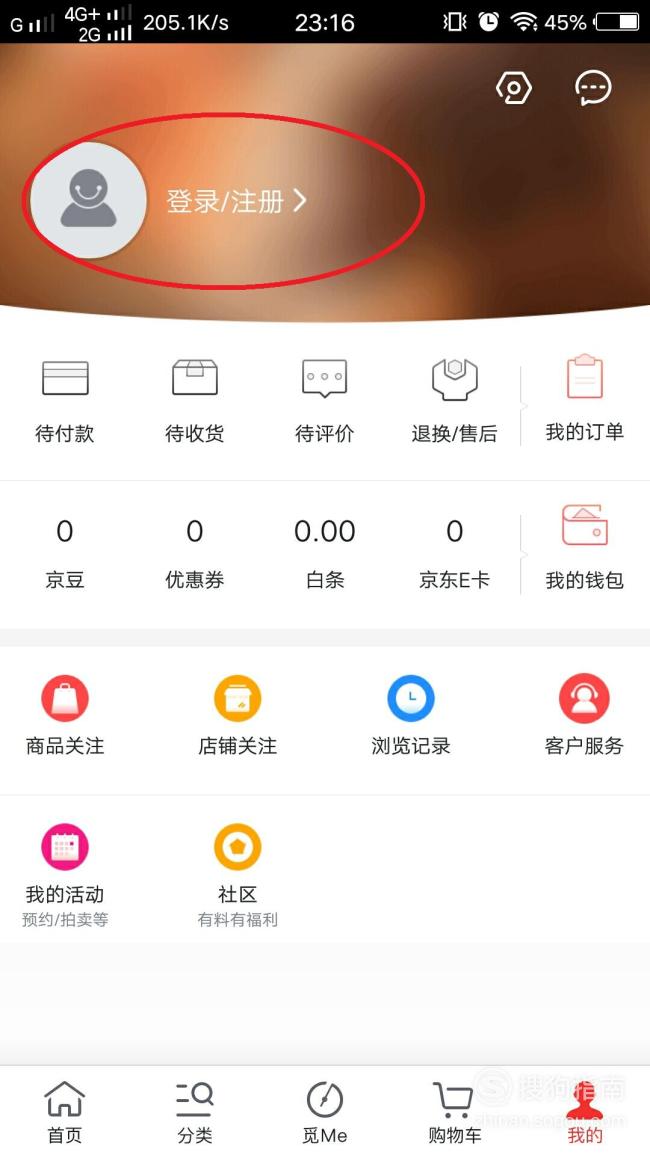Screen dimensions: 650x1155
Task: Open the settings hexagon icon
Action: [x=514, y=88]
